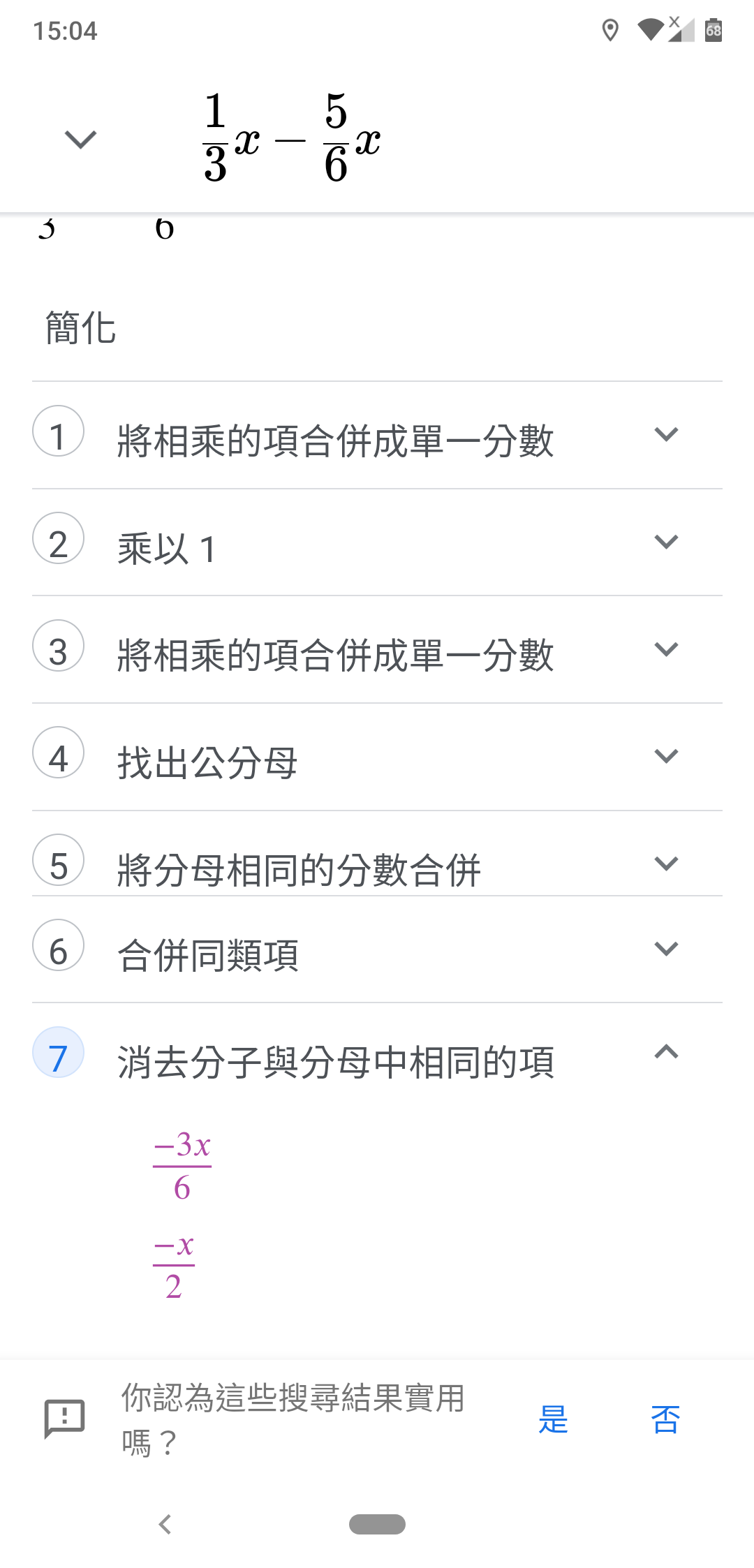Answer 是 to the feedback question
The height and width of the screenshot is (1568, 754).
pos(554,1419)
